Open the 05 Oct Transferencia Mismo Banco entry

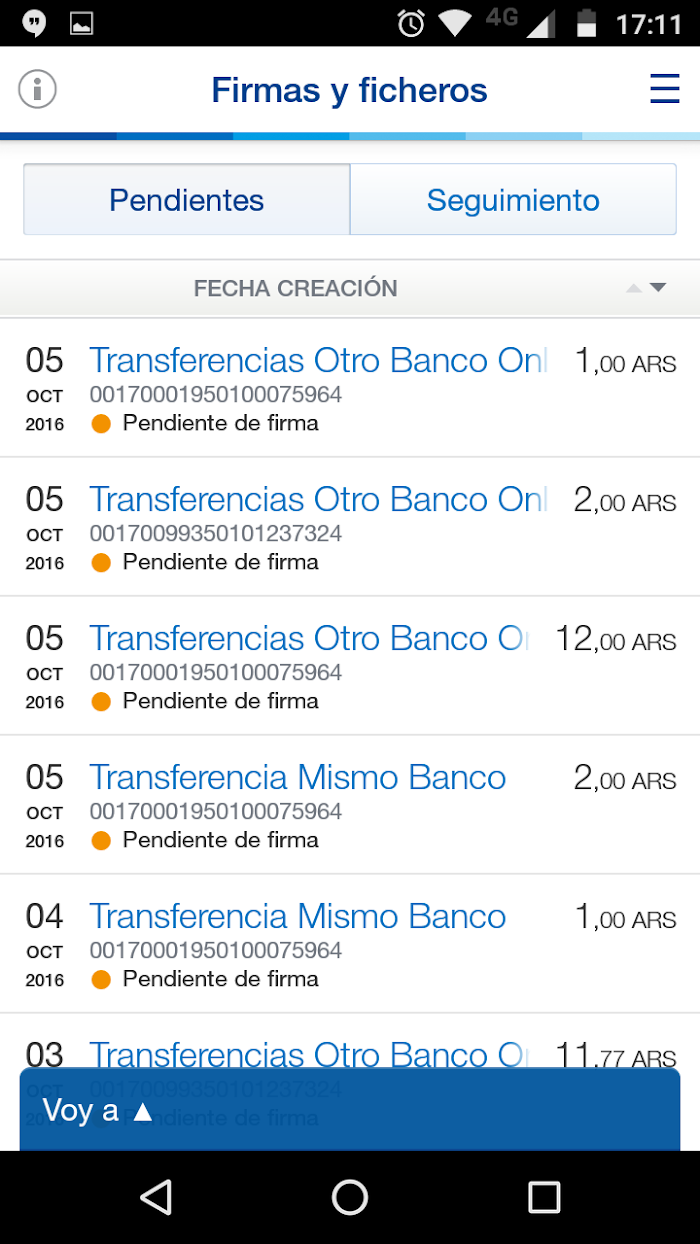tap(350, 806)
